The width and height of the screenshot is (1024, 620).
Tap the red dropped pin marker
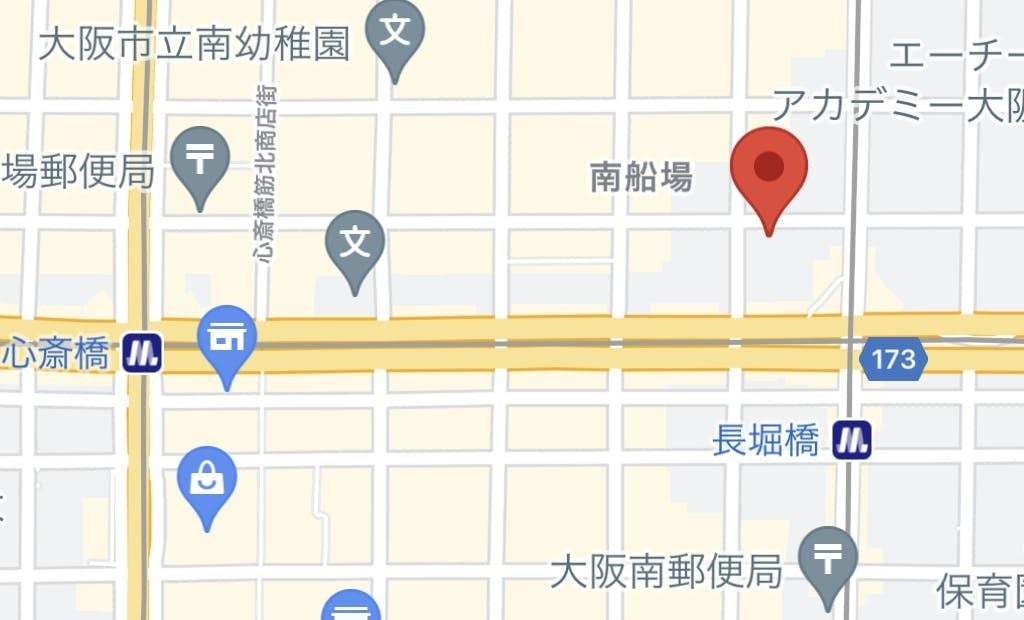768,168
